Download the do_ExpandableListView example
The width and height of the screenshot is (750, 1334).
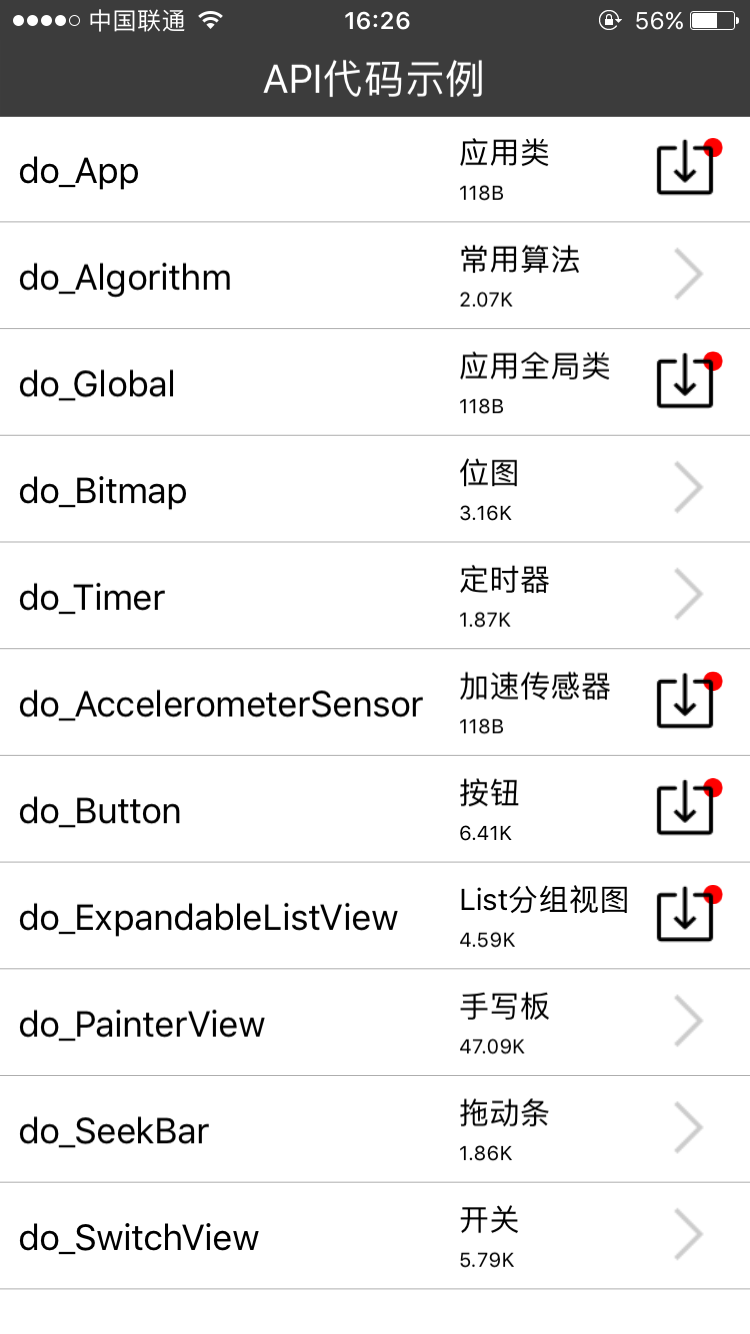coord(685,916)
